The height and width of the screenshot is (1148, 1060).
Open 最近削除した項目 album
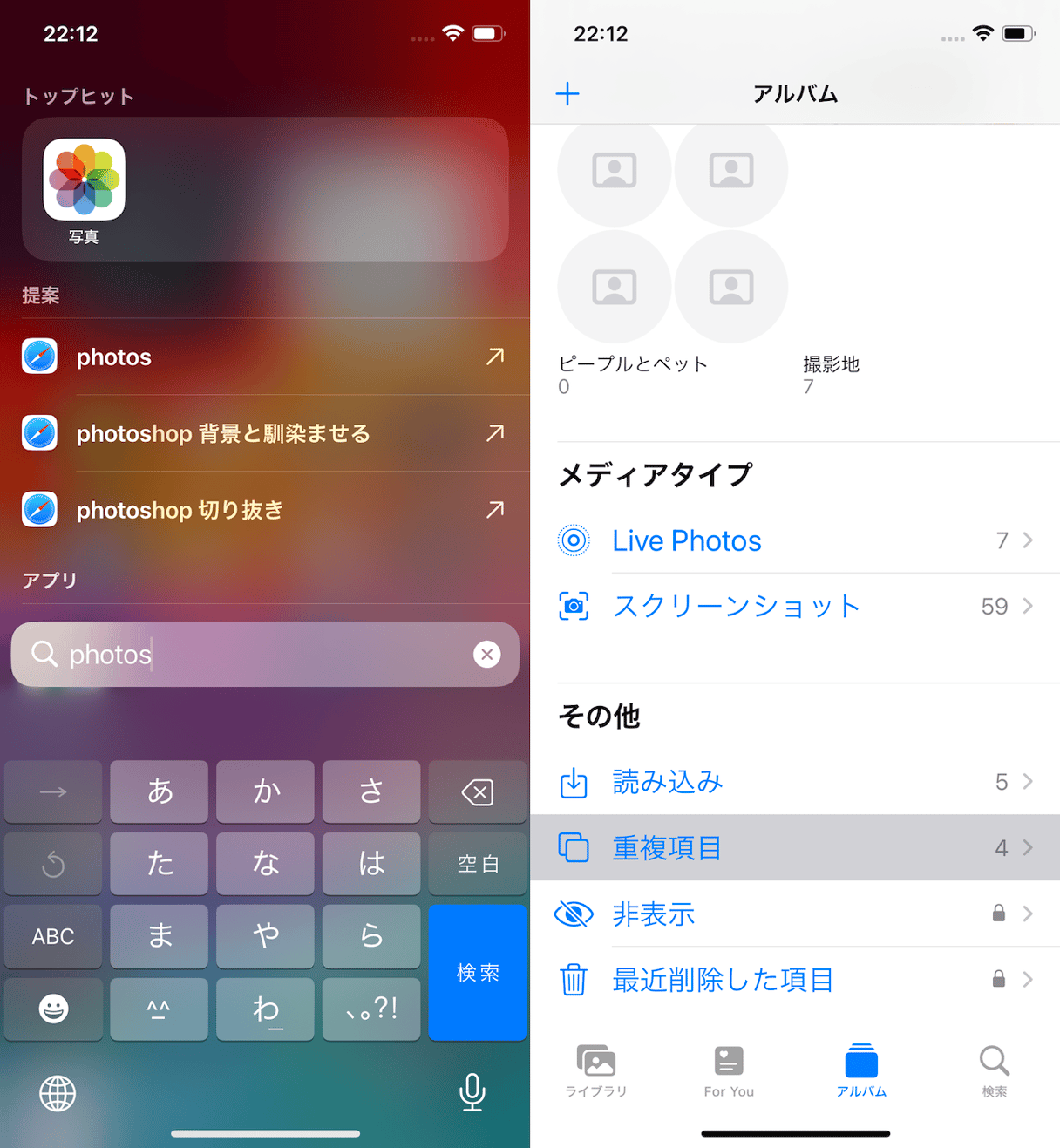[x=795, y=980]
